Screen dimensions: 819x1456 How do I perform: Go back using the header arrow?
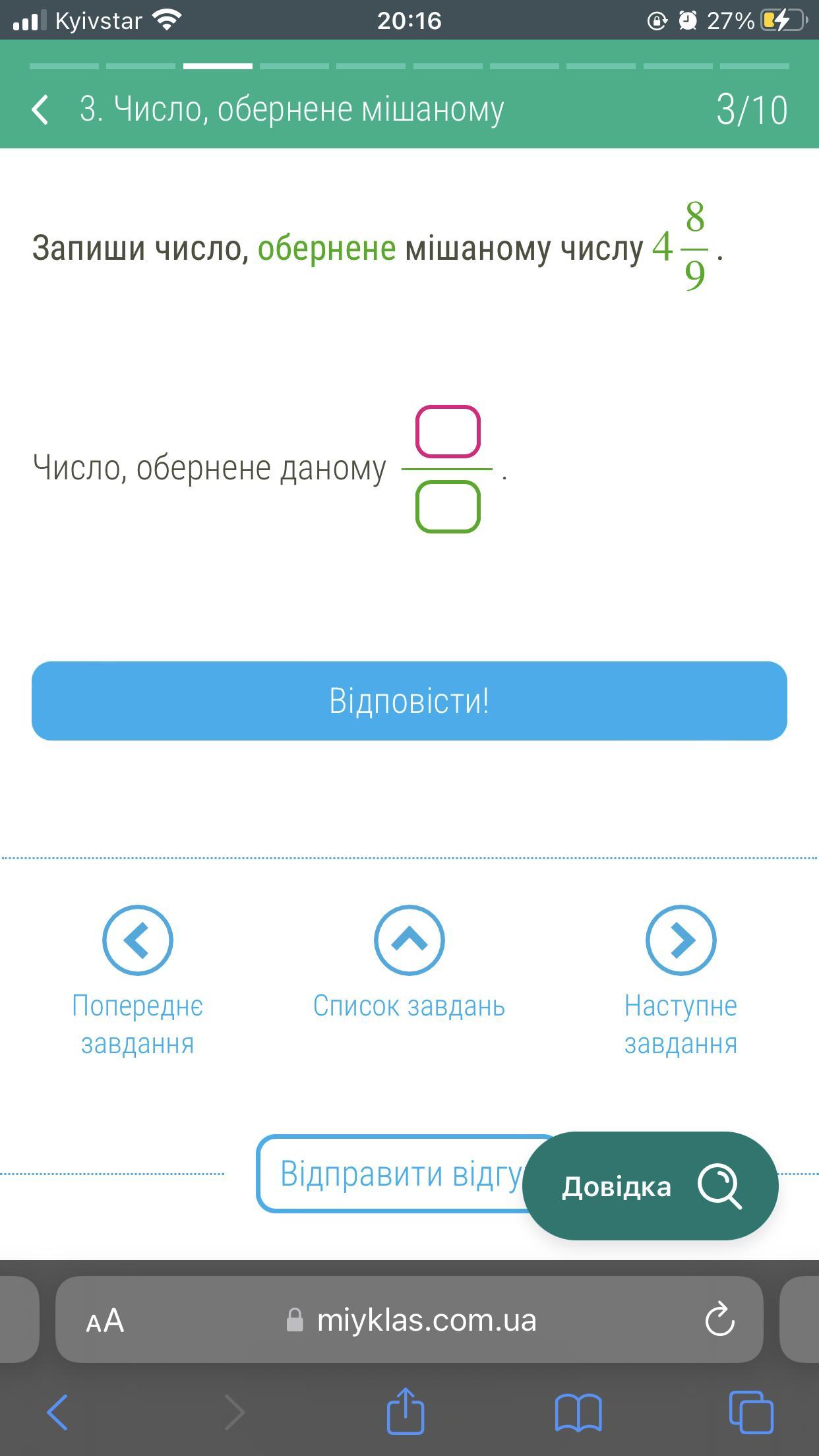41,109
